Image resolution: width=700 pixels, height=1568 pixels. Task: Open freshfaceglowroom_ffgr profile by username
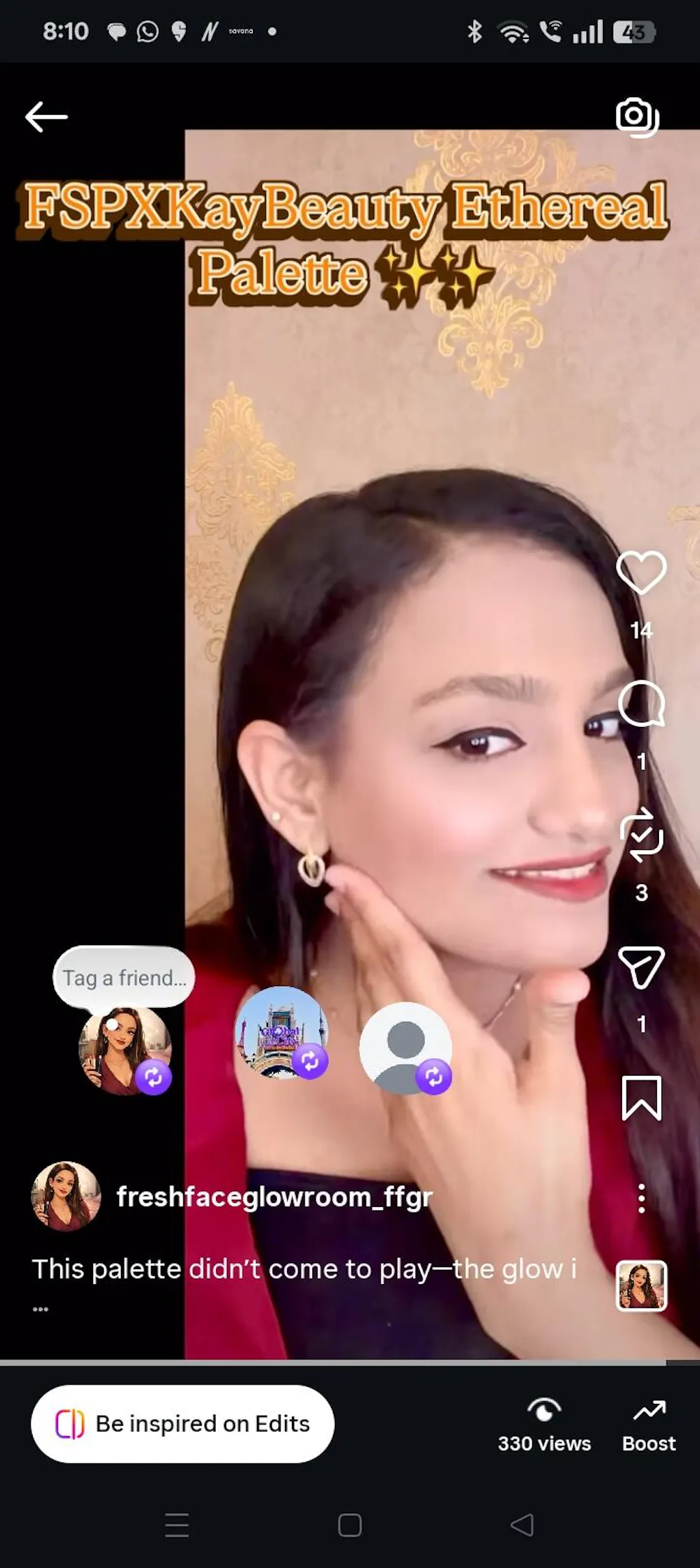pyautogui.click(x=273, y=1197)
